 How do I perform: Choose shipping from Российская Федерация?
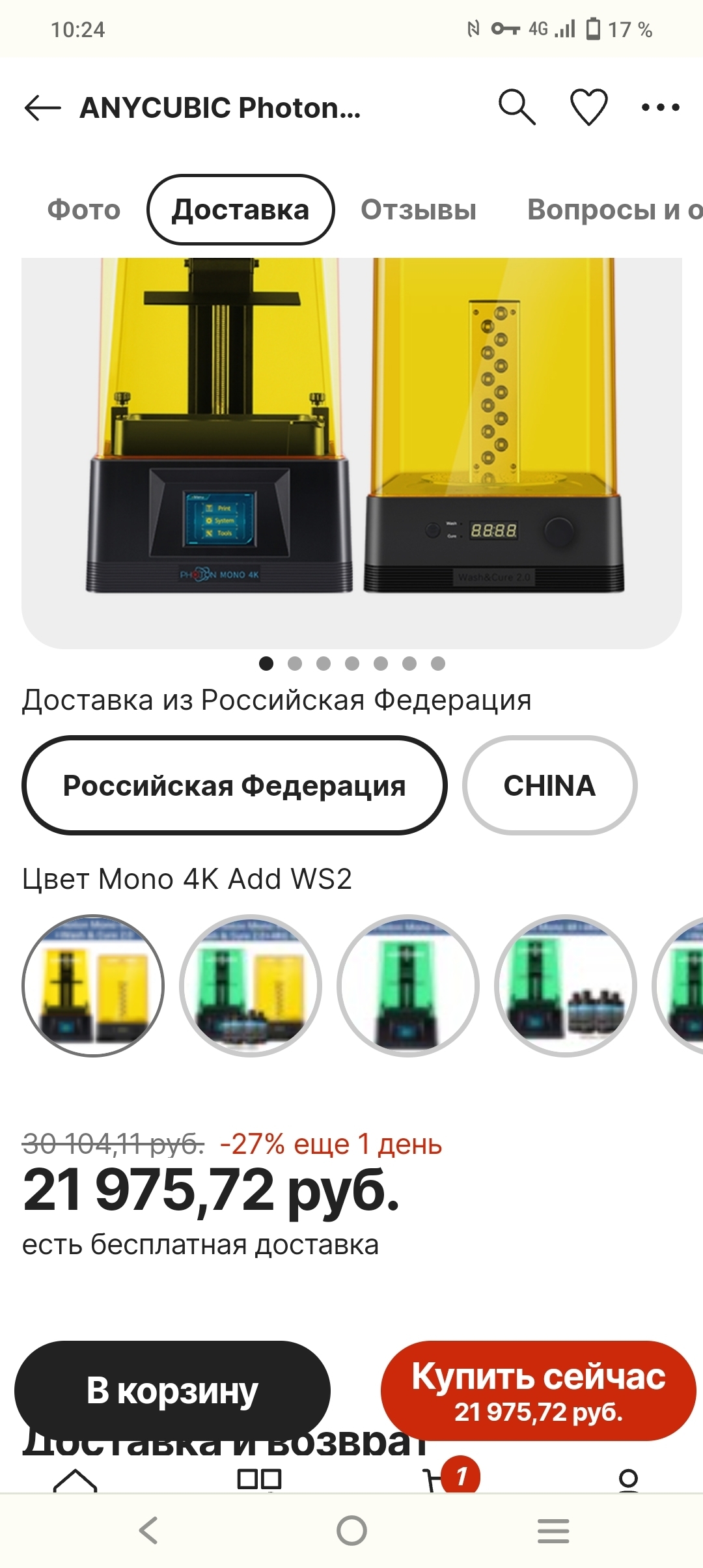click(x=234, y=785)
